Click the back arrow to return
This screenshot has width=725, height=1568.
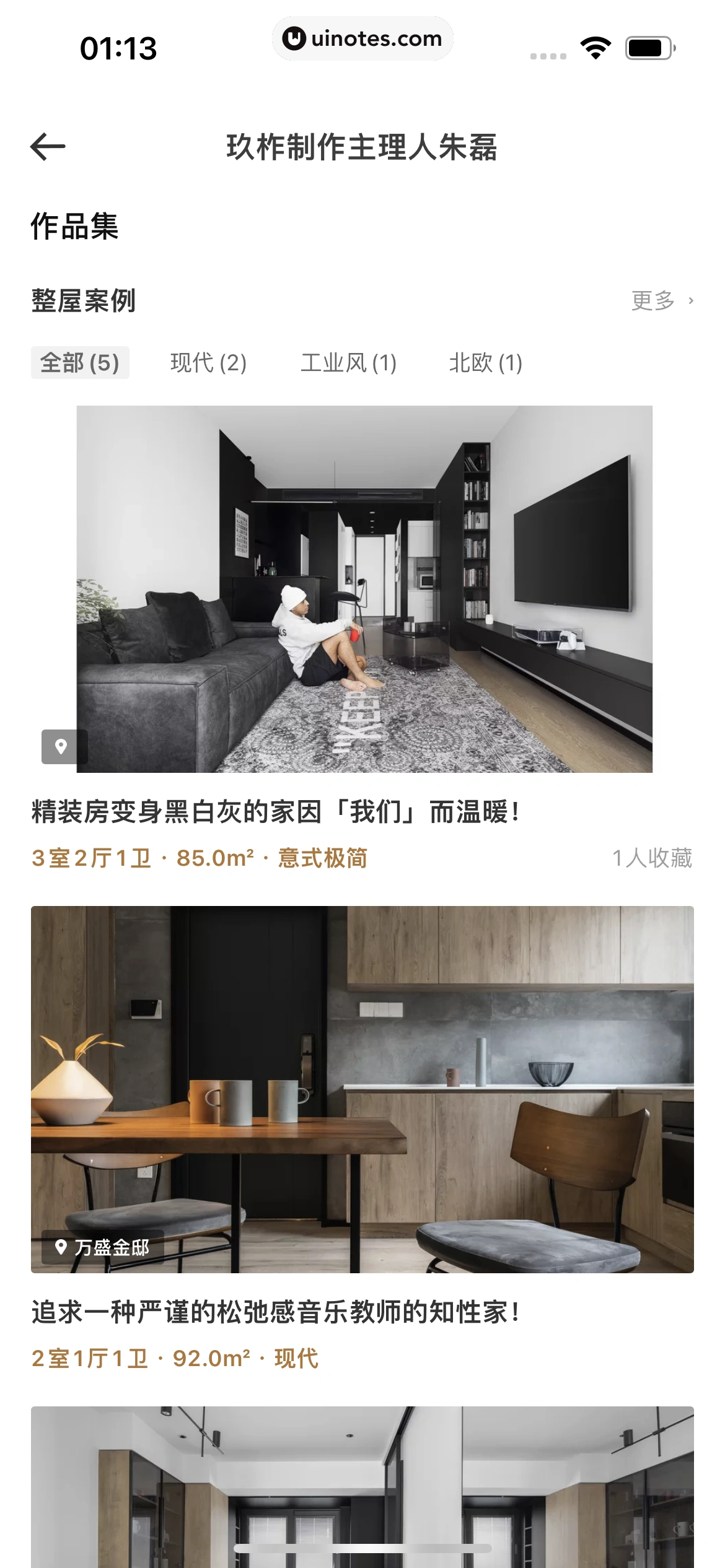tap(48, 147)
